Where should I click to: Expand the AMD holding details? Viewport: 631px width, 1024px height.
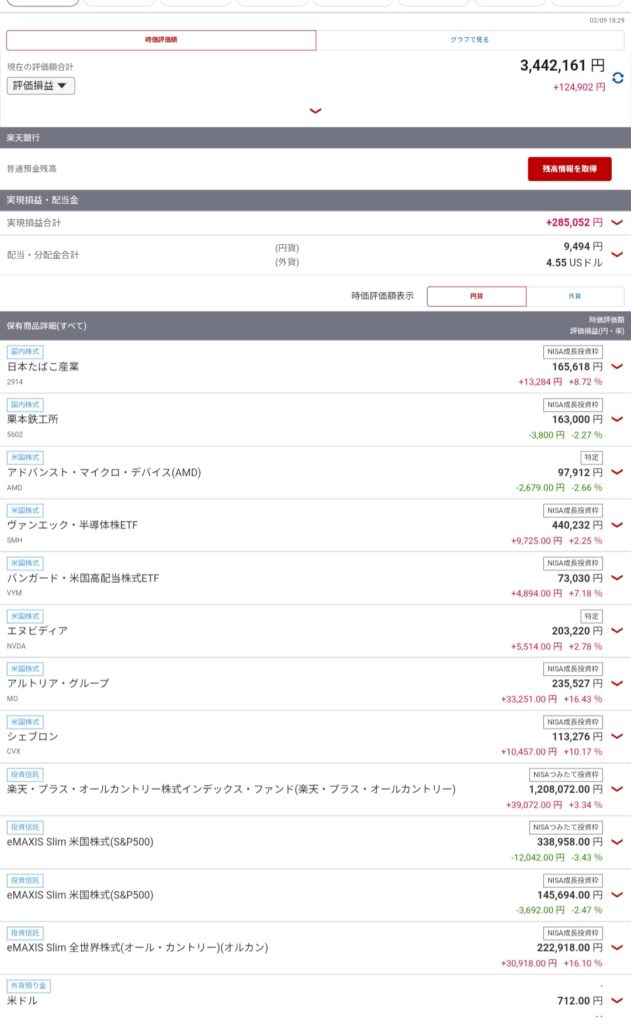click(x=617, y=473)
